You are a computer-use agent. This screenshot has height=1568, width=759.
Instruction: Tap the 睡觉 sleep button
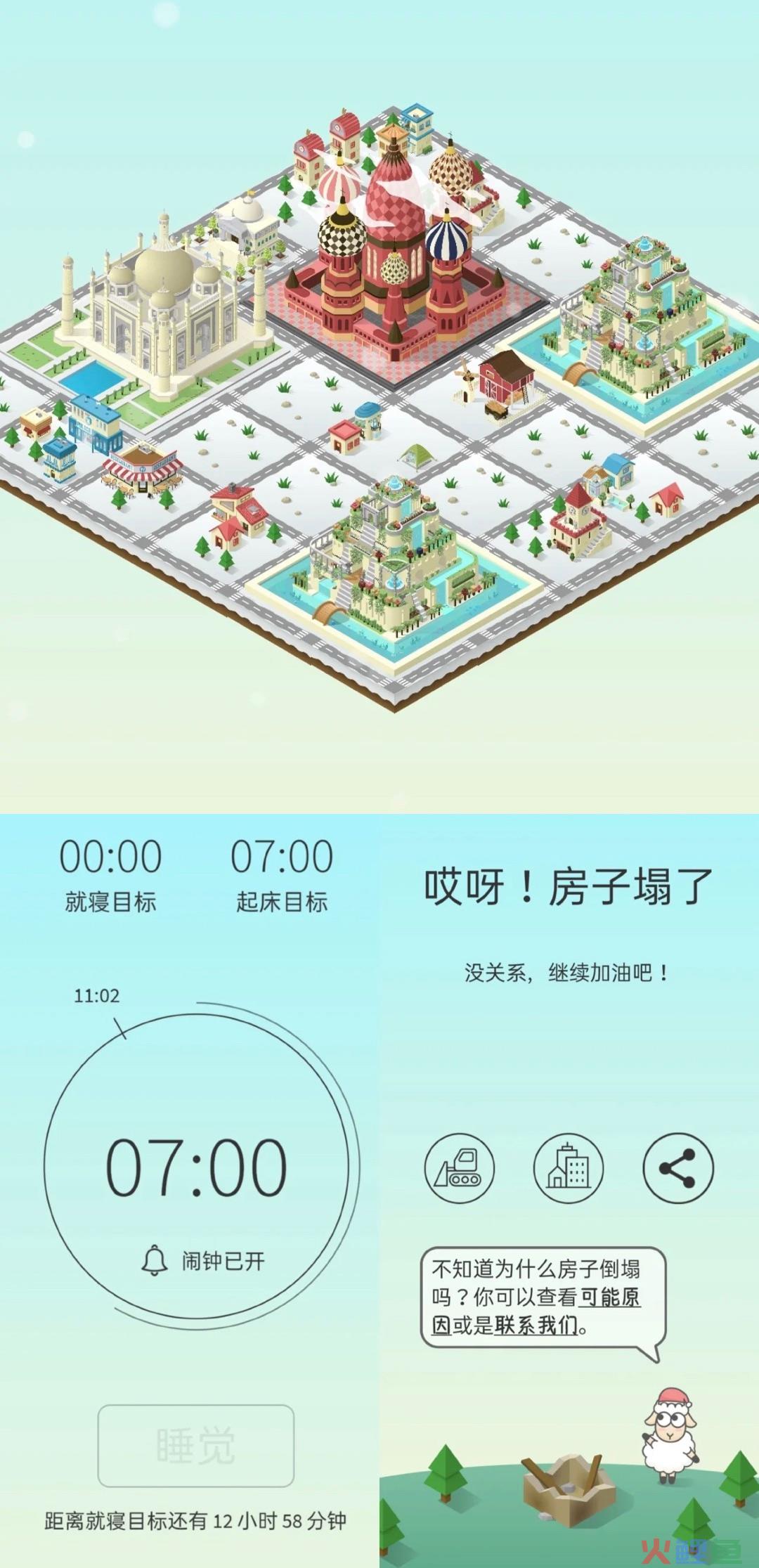point(195,1445)
